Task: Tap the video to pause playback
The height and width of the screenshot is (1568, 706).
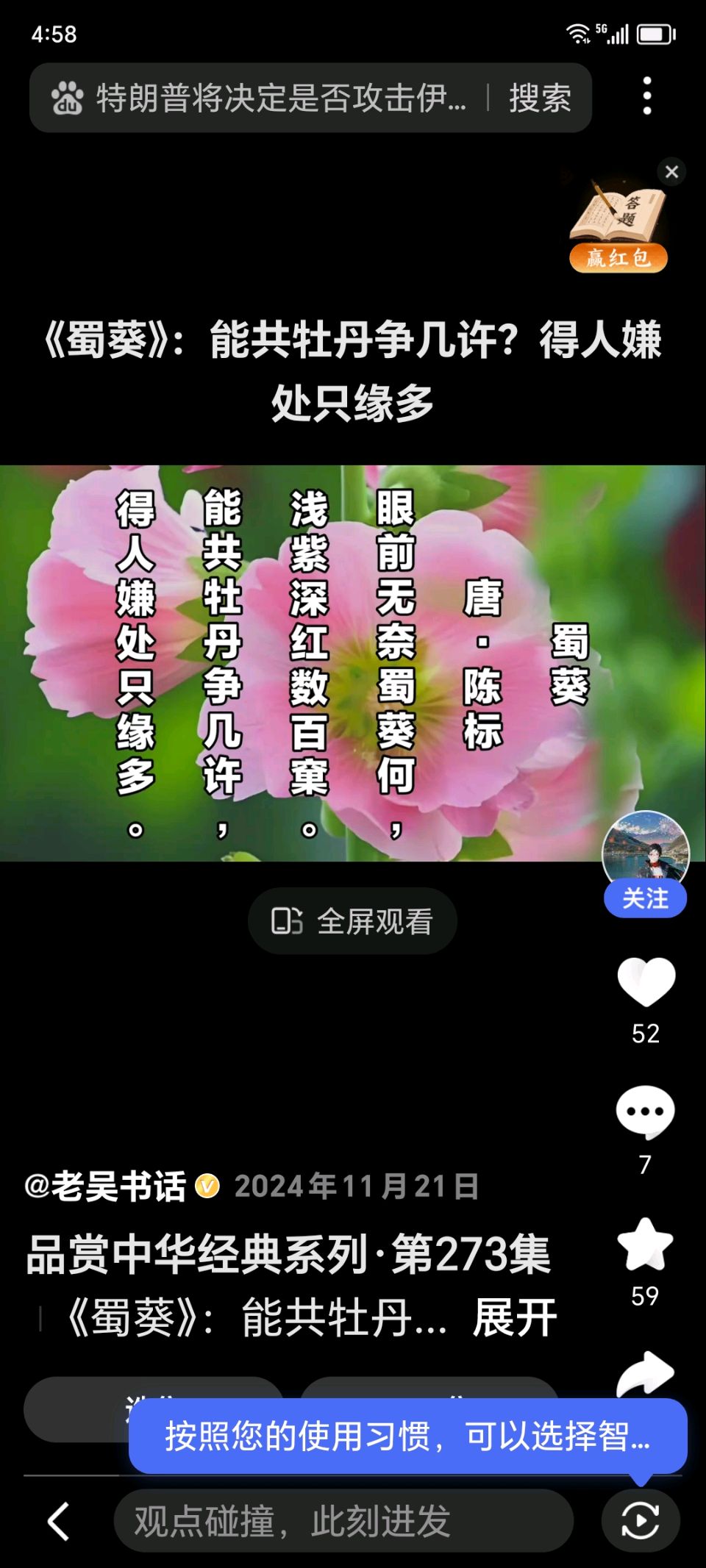Action: 352,663
